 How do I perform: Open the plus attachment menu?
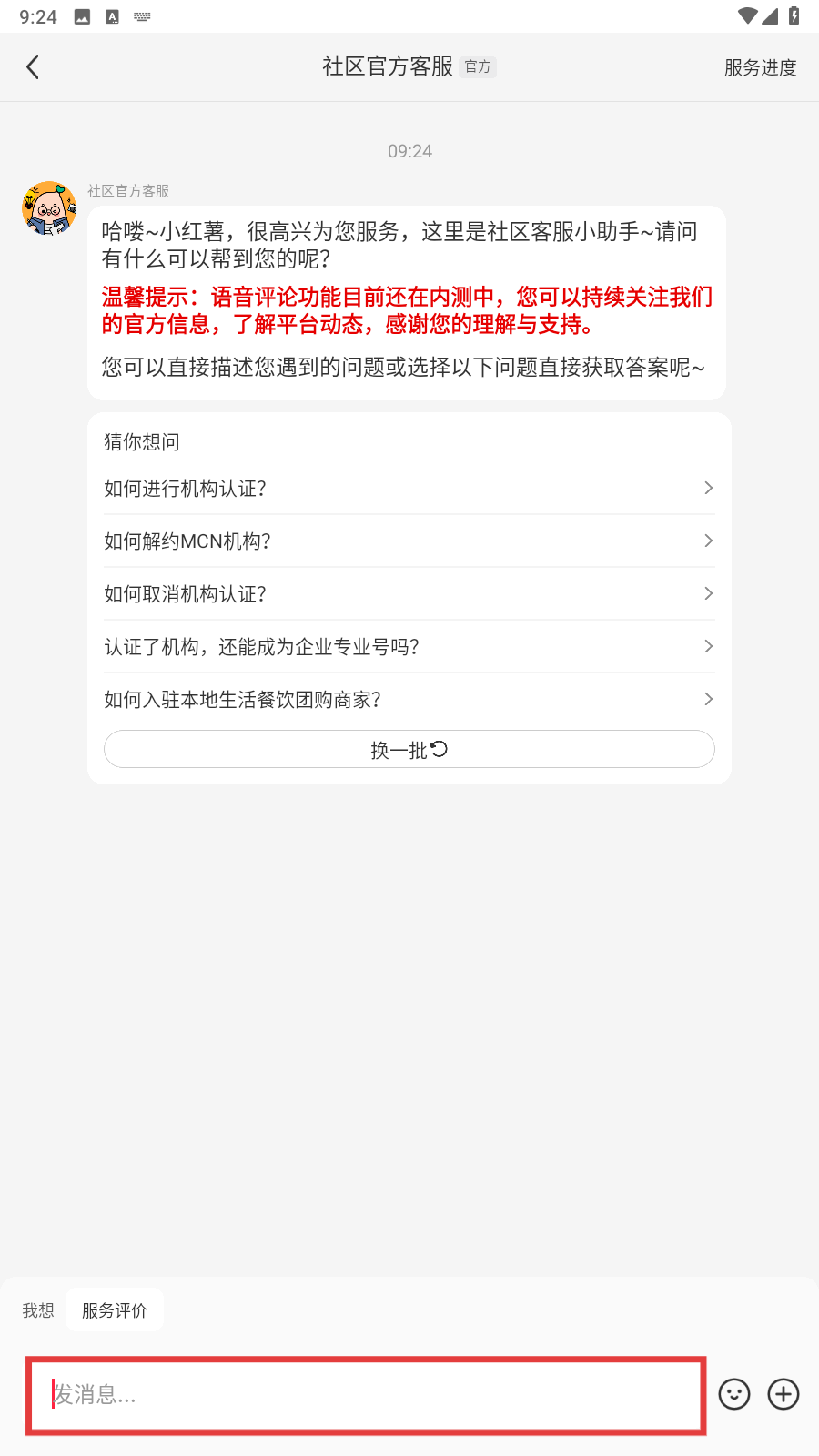[x=784, y=1394]
